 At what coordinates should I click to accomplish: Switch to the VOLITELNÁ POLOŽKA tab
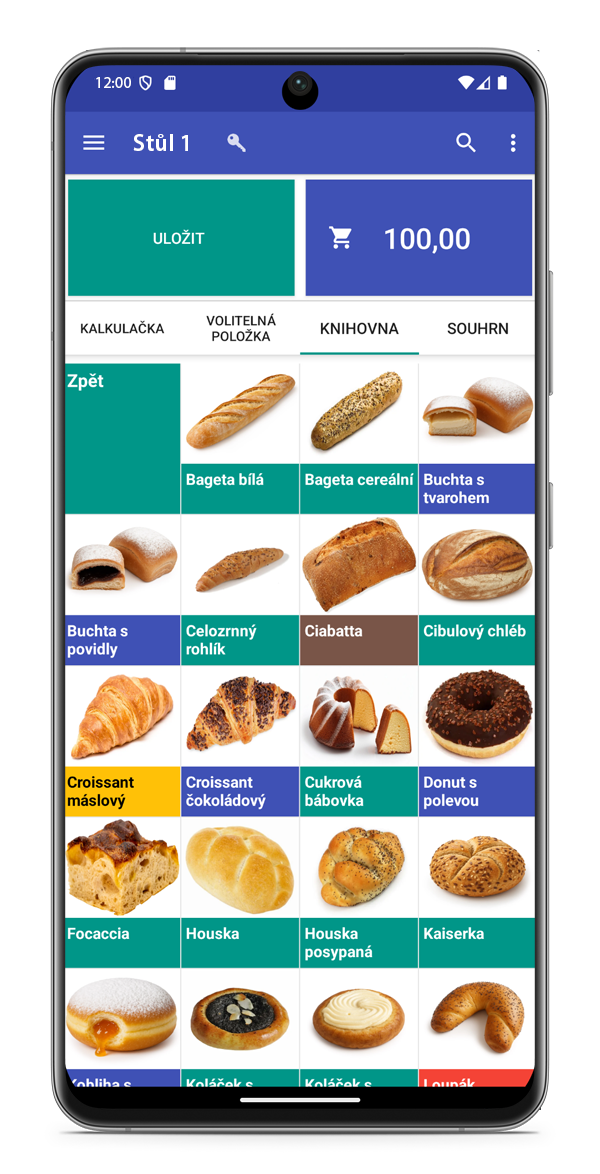pyautogui.click(x=241, y=328)
